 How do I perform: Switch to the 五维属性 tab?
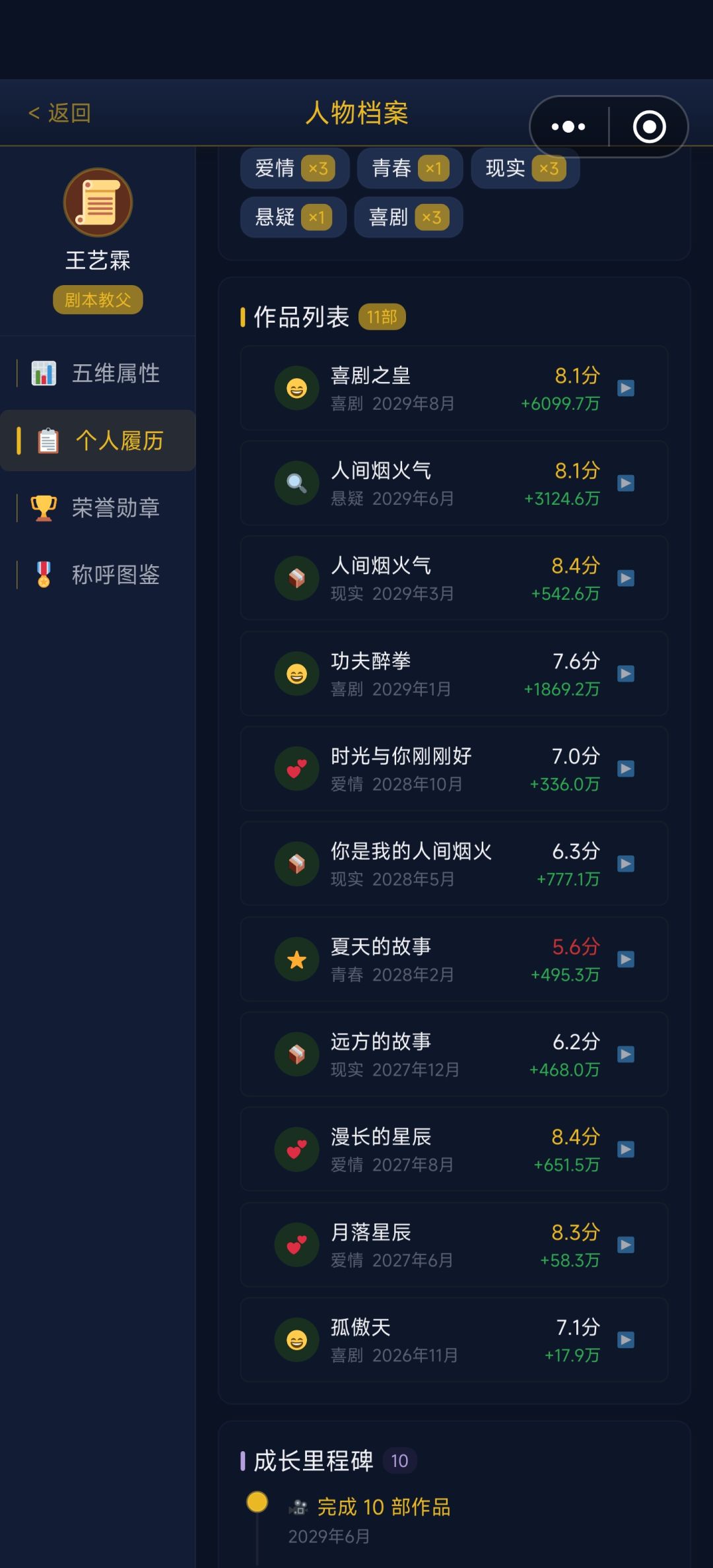98,374
